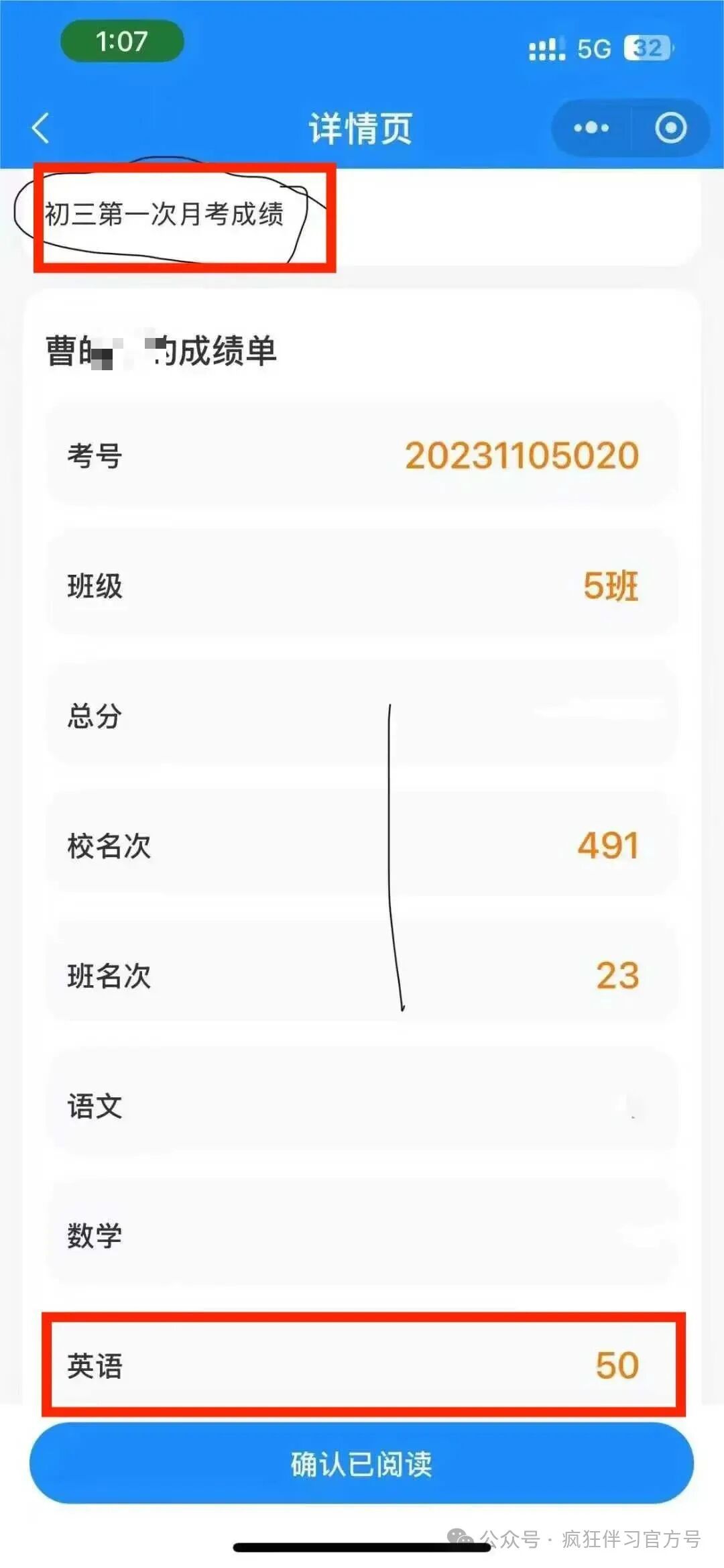Tap the 考号 row showing 20231105020
Viewport: 724px width, 1568px height.
pyautogui.click(x=362, y=455)
